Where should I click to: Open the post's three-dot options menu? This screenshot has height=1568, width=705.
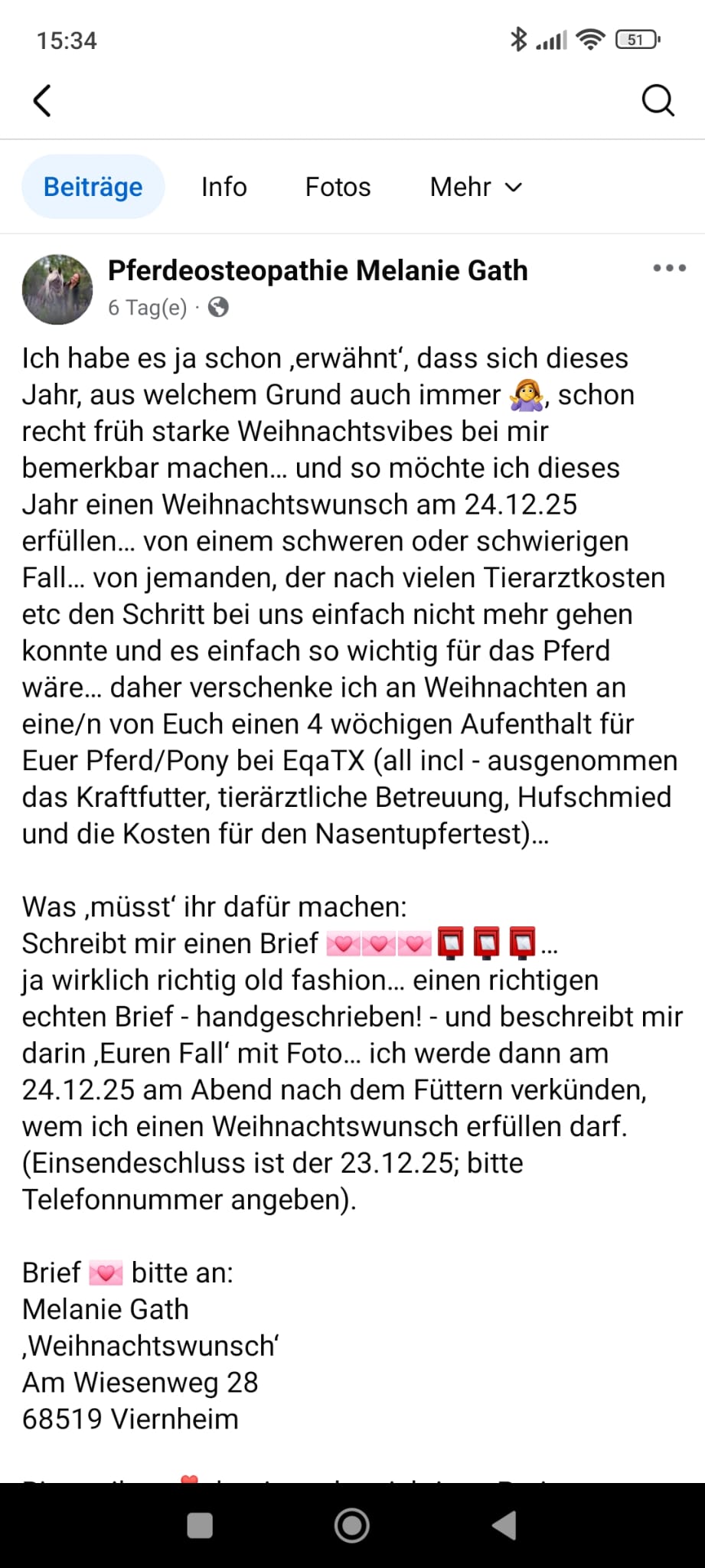coord(669,269)
